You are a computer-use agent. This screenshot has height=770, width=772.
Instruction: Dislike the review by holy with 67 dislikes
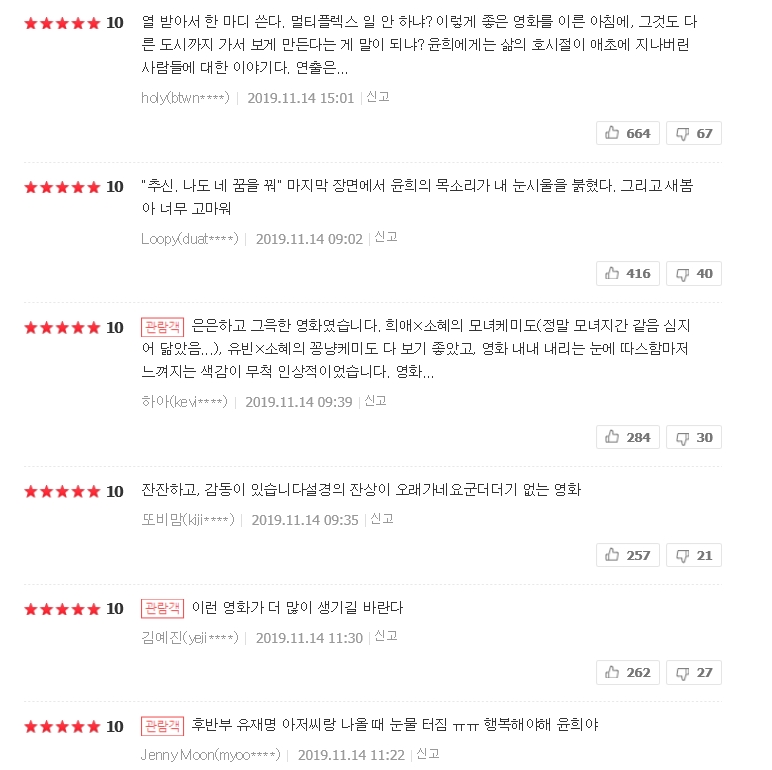[x=694, y=133]
